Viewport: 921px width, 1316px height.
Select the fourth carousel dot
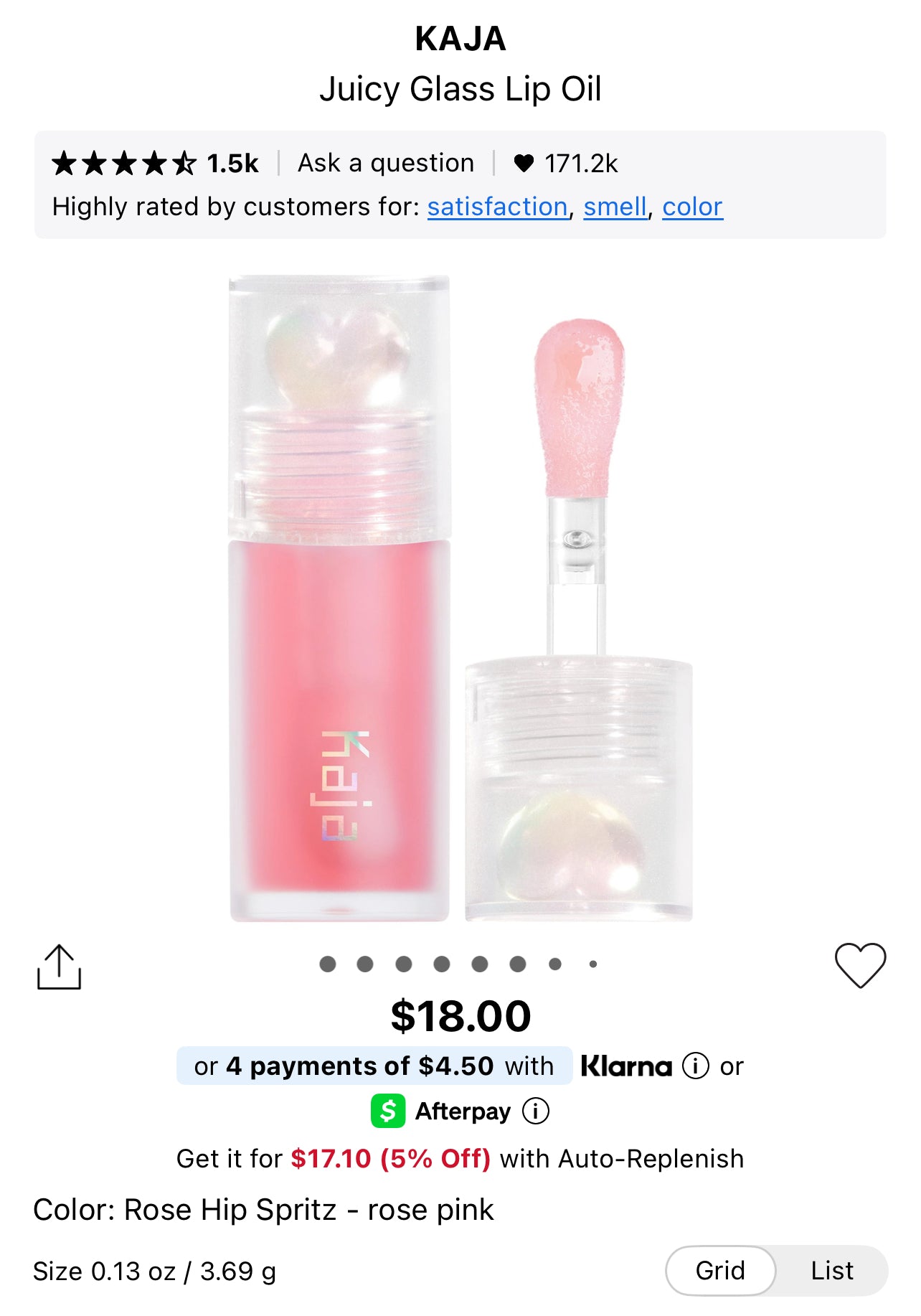click(442, 964)
